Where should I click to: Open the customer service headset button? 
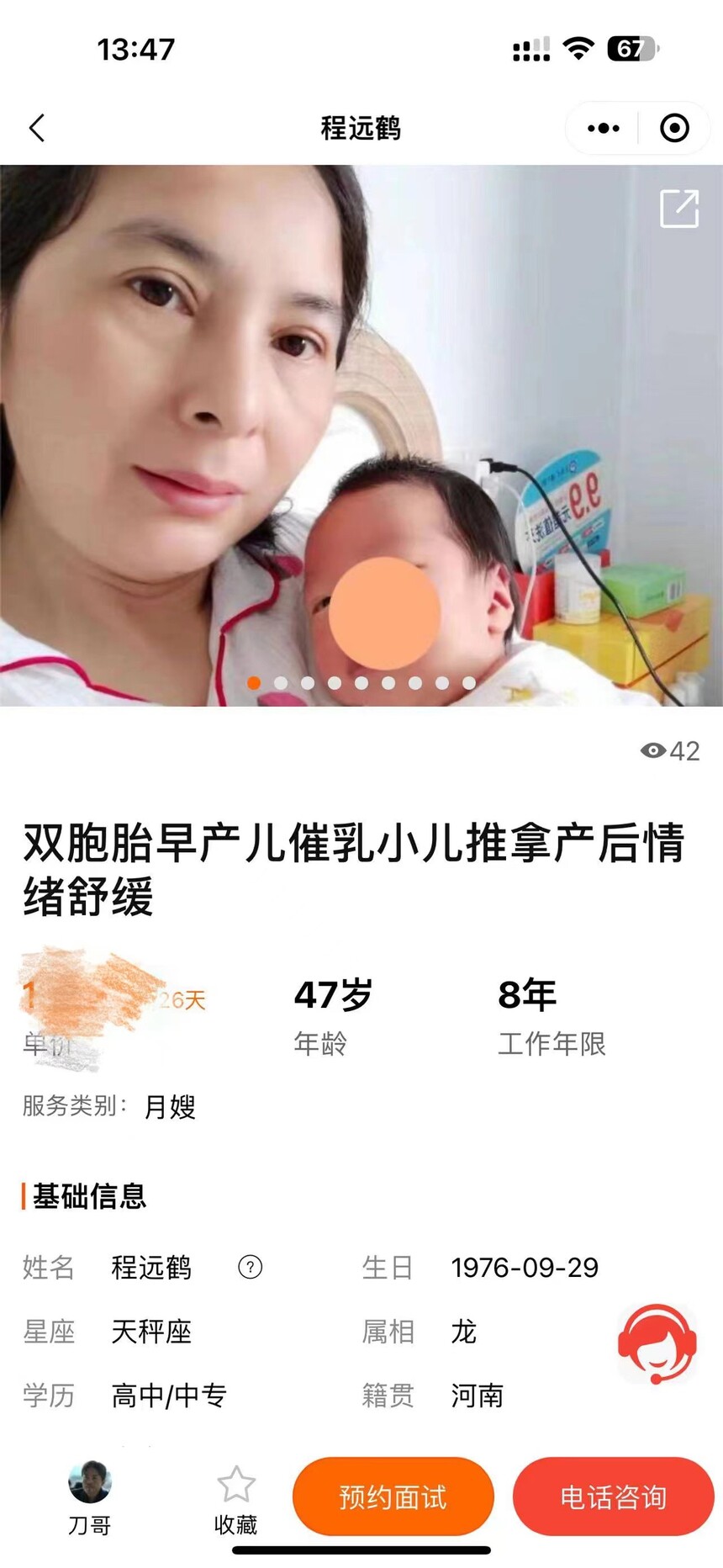coord(657,1344)
